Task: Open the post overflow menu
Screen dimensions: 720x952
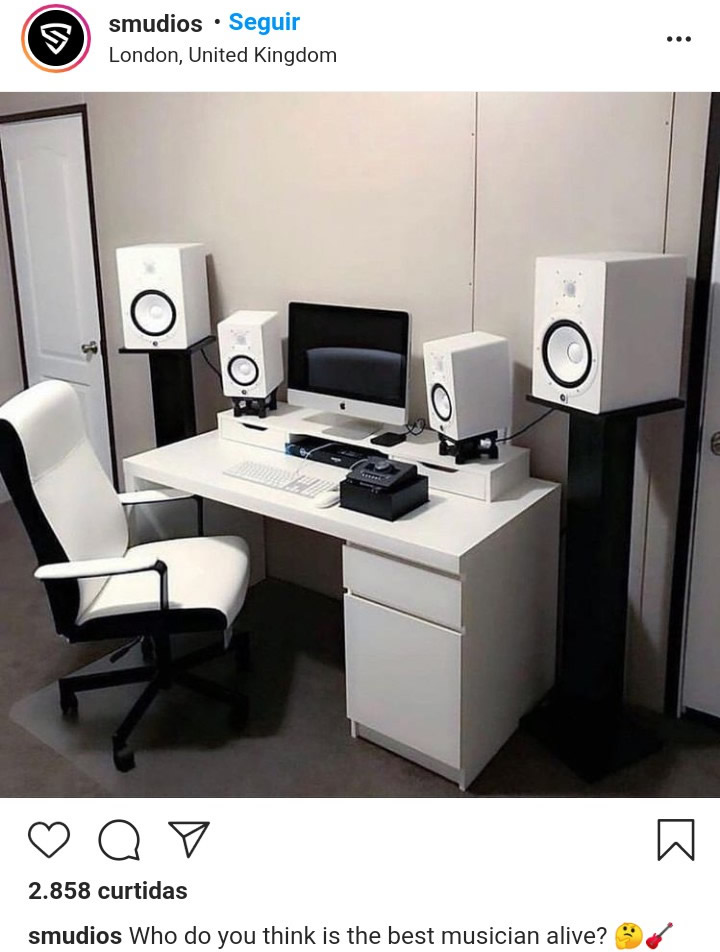Action: tap(678, 39)
